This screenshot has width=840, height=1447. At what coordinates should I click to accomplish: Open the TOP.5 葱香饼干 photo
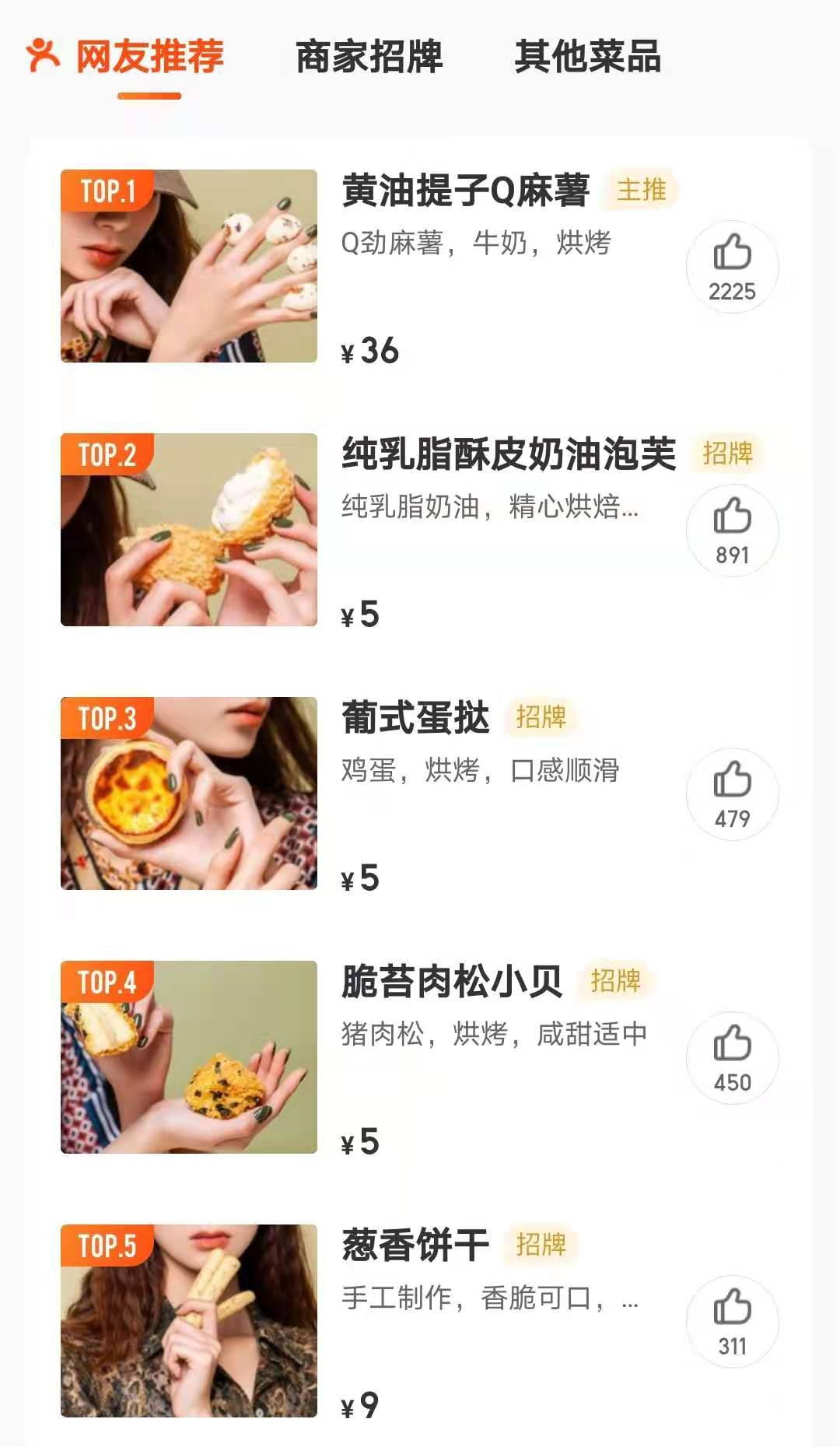[189, 1321]
